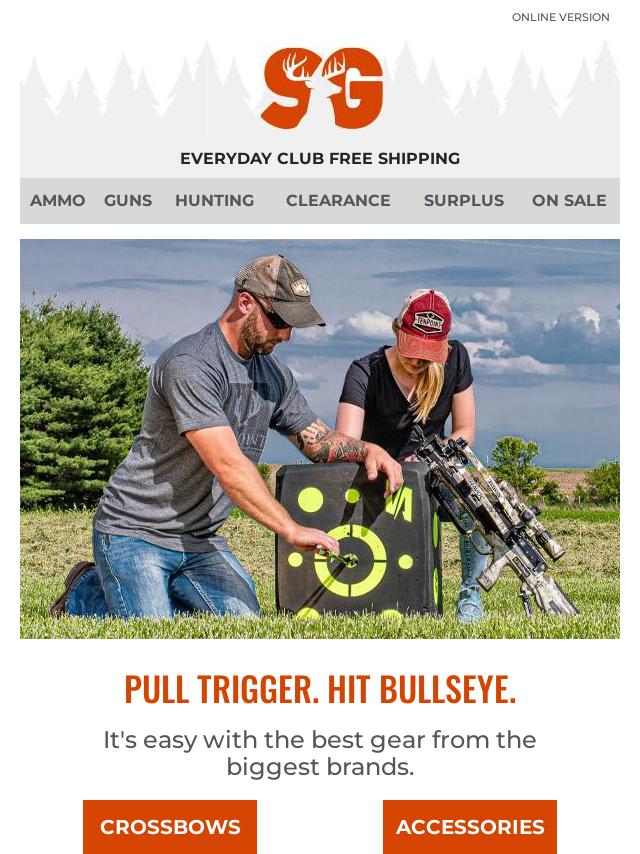Image resolution: width=640 pixels, height=854 pixels.
Task: Shop the Crossbows button
Action: [170, 827]
